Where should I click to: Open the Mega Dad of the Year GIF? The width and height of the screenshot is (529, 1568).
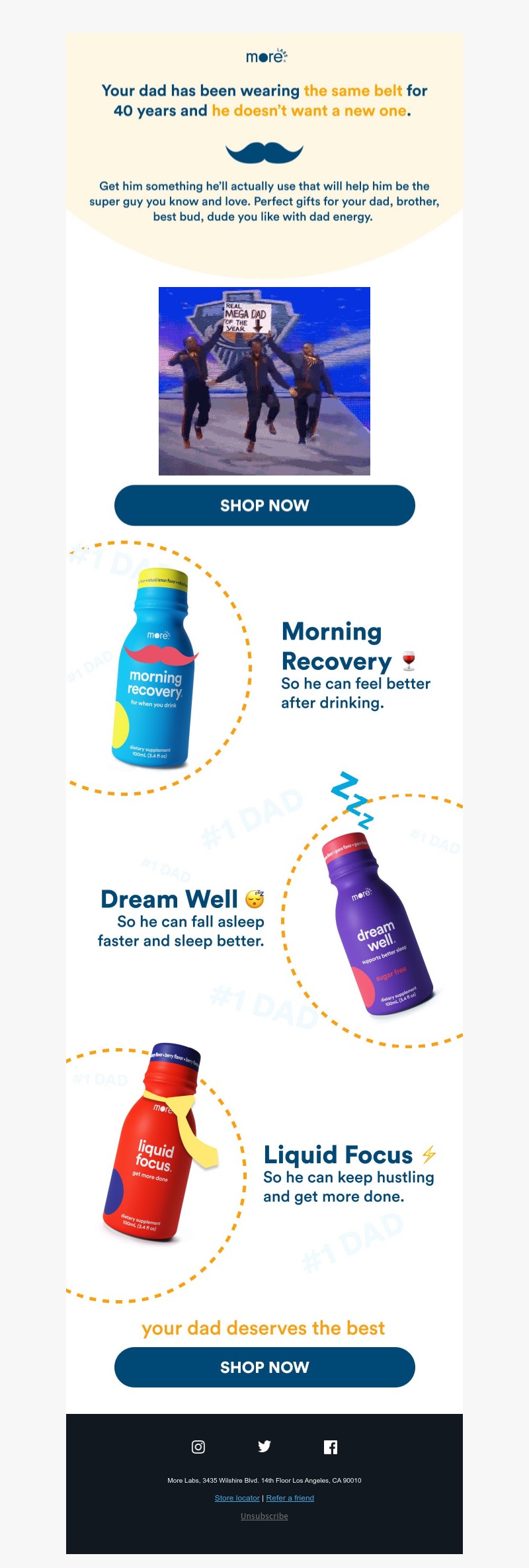[264, 381]
